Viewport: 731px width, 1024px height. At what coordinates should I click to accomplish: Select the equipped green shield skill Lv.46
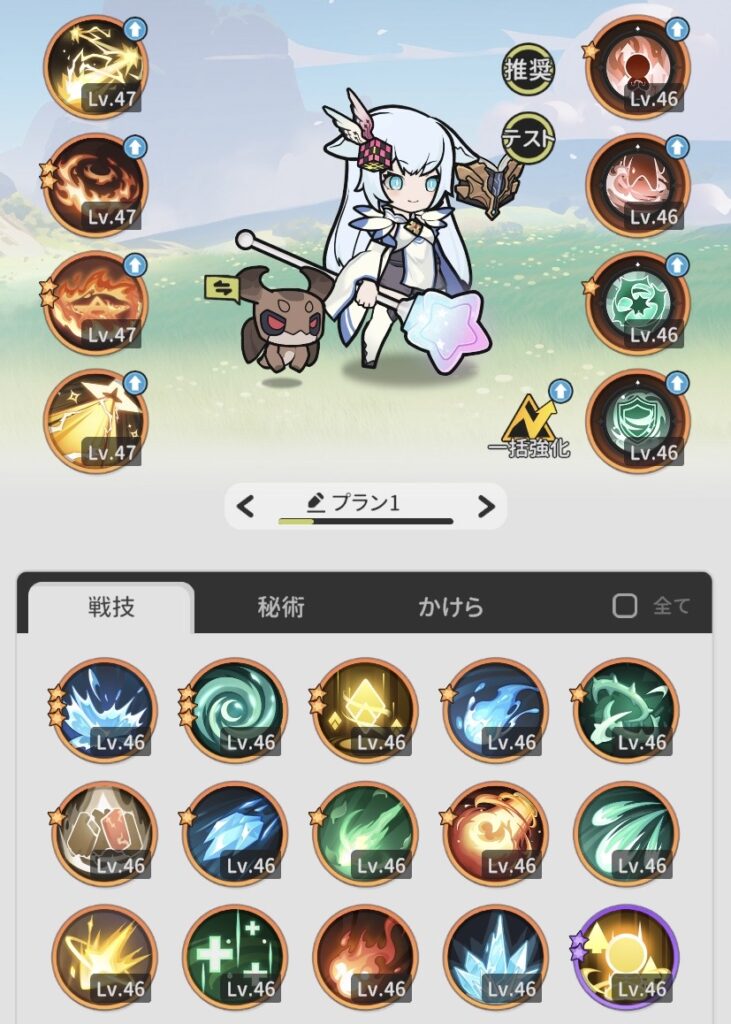(x=637, y=421)
